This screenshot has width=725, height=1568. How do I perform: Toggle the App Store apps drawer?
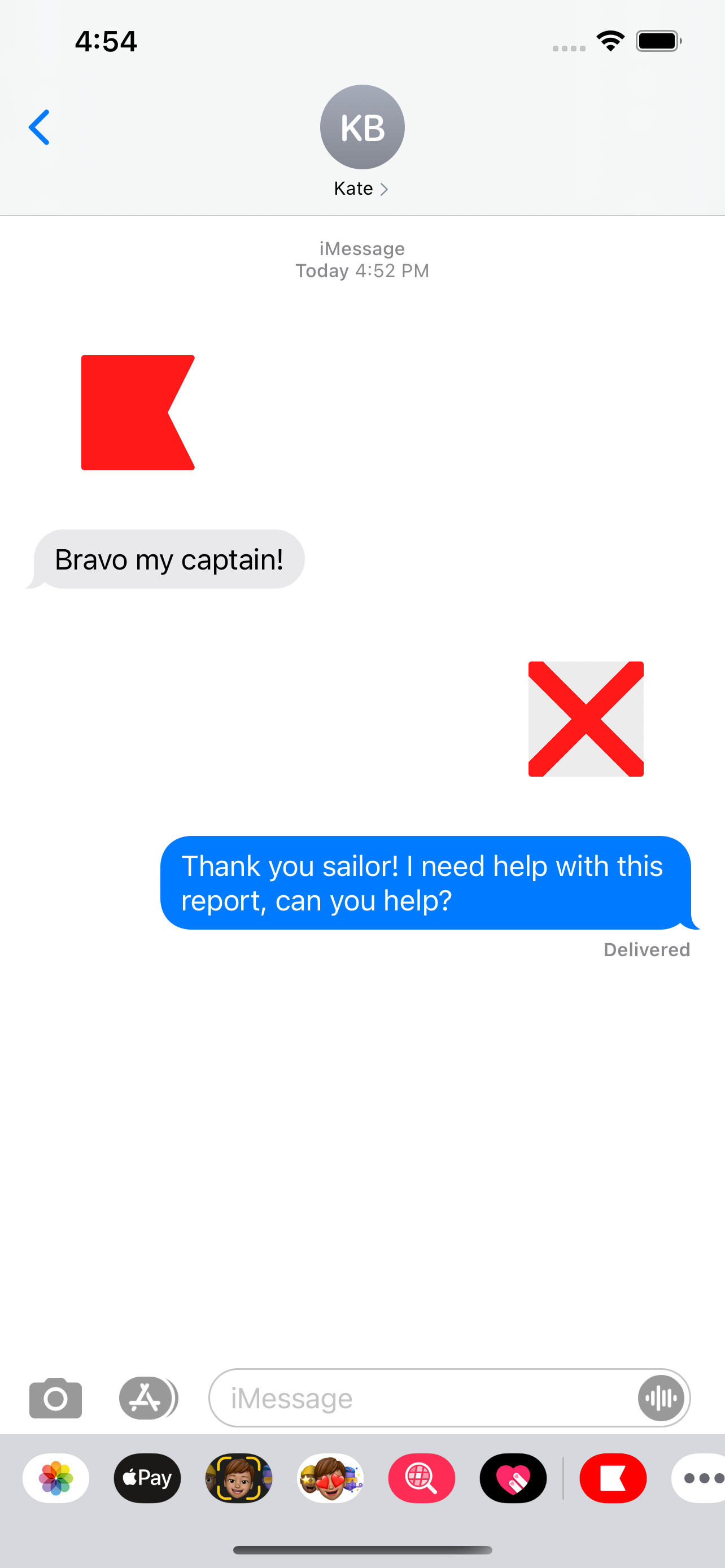[146, 1398]
